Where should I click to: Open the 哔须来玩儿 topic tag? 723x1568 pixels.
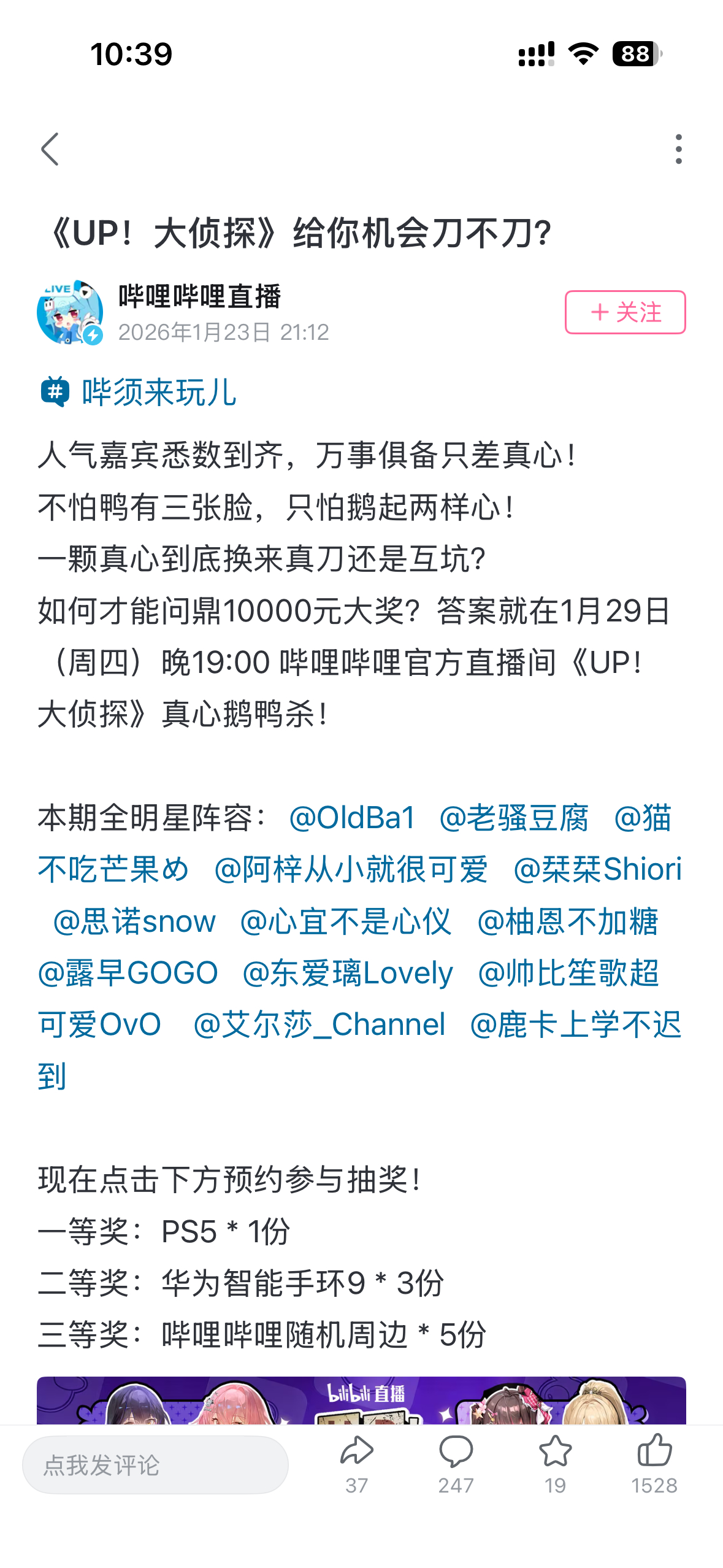pos(138,392)
